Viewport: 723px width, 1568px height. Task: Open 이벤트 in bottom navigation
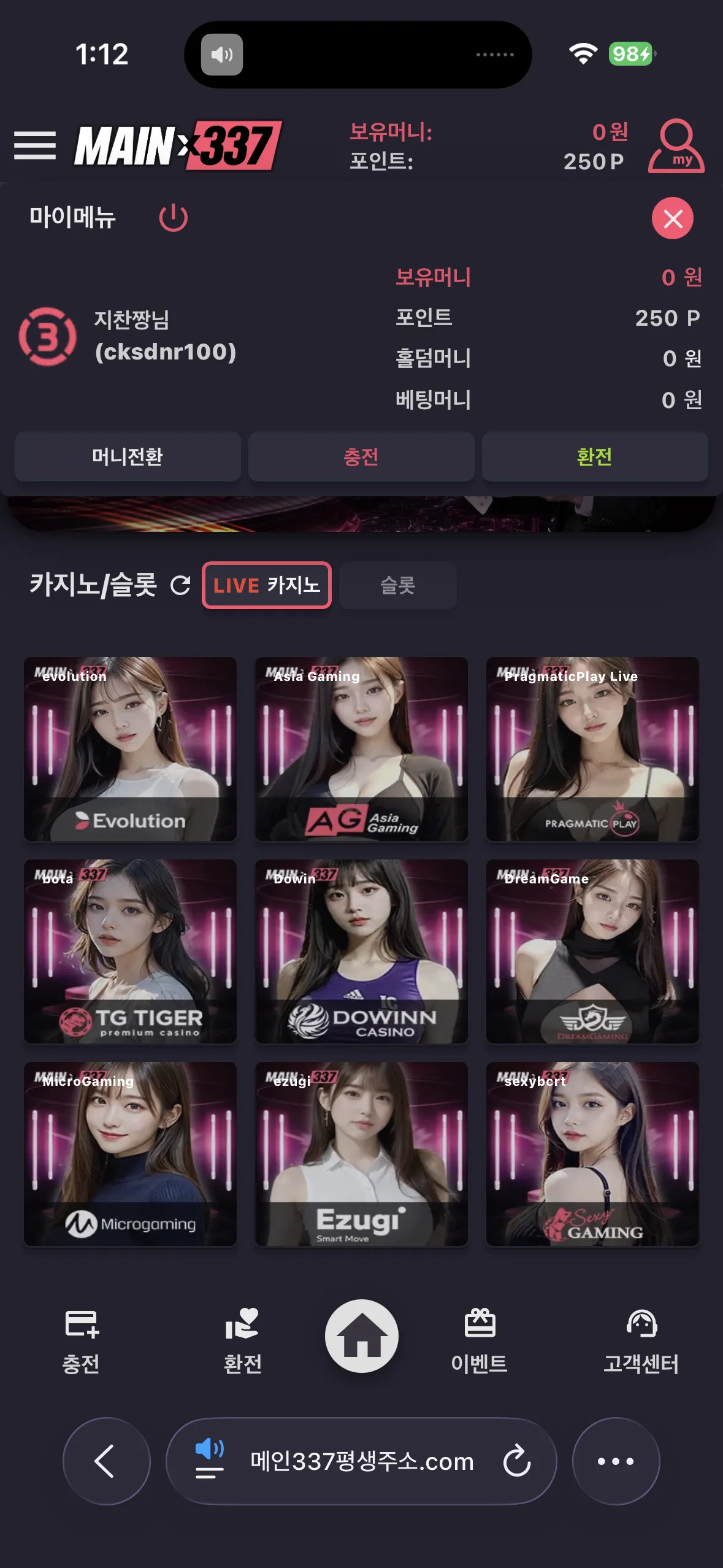pyautogui.click(x=479, y=1341)
